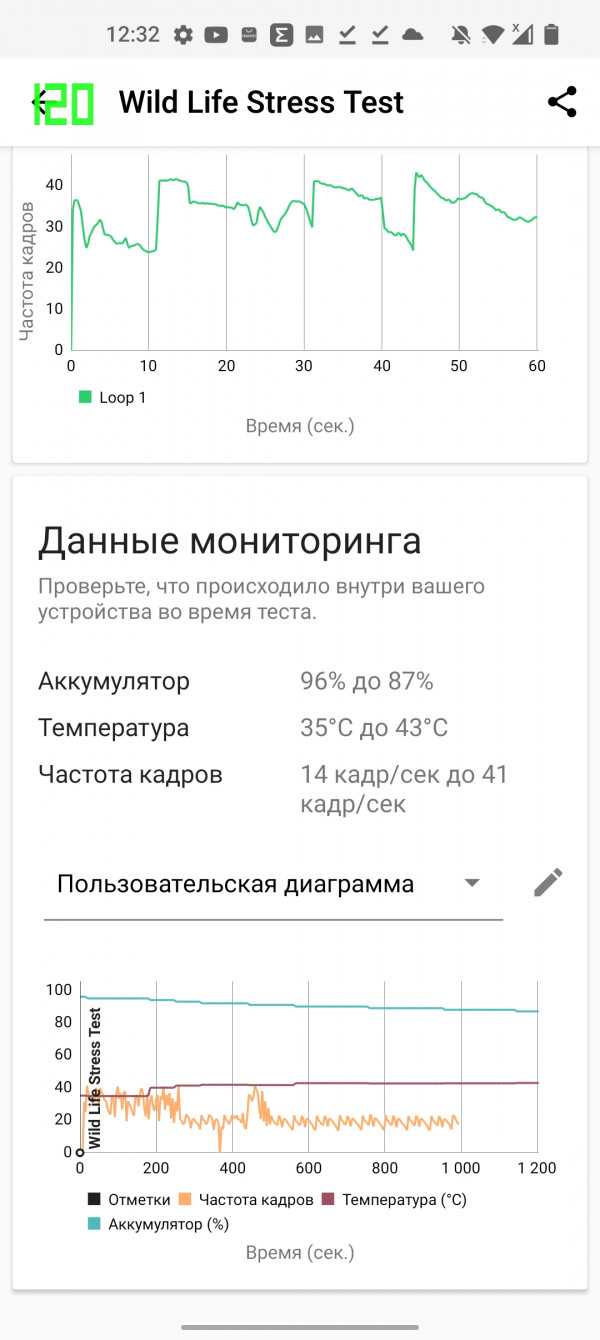Screen dimensions: 600x1340
Task: Go back using the top-left arrow
Action: [x=41, y=102]
